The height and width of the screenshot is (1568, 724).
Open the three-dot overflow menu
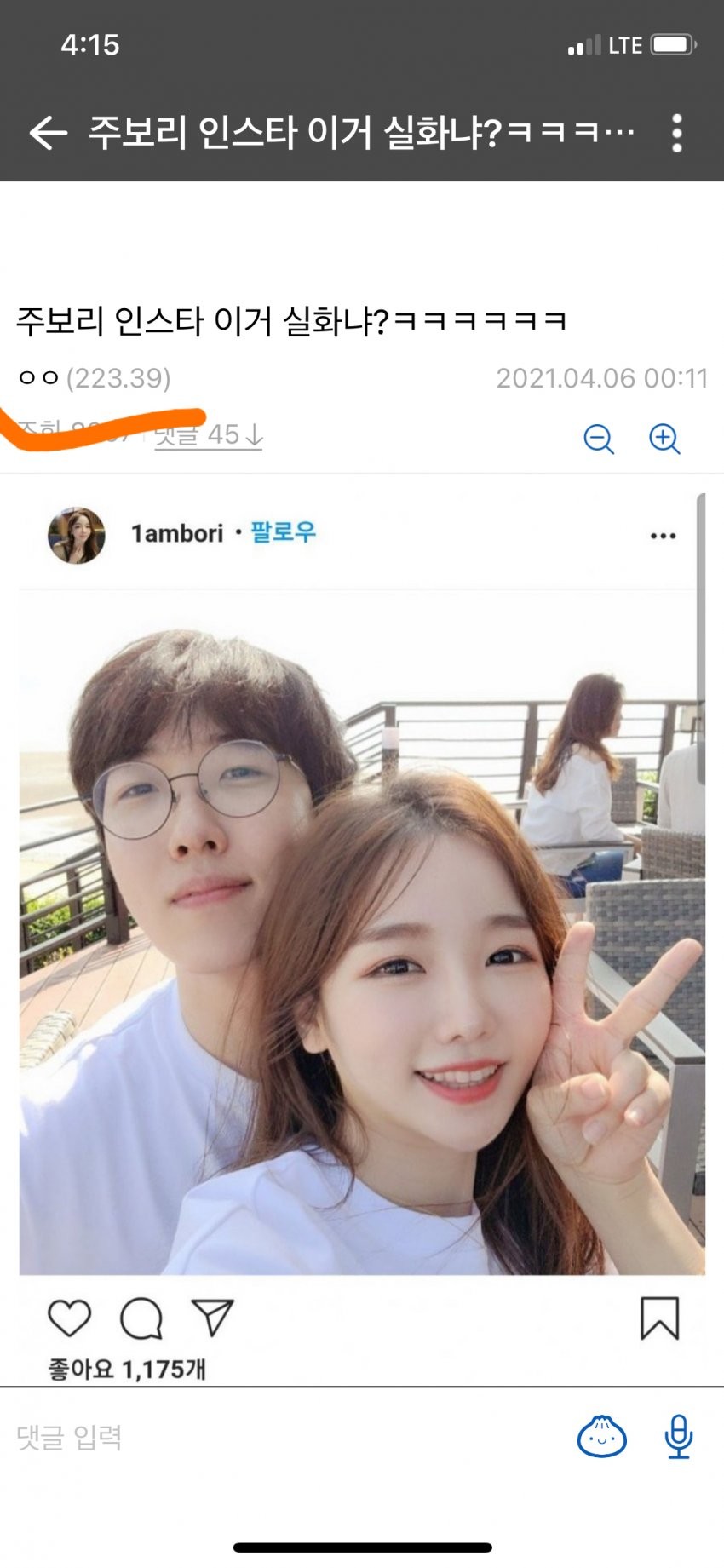[676, 134]
